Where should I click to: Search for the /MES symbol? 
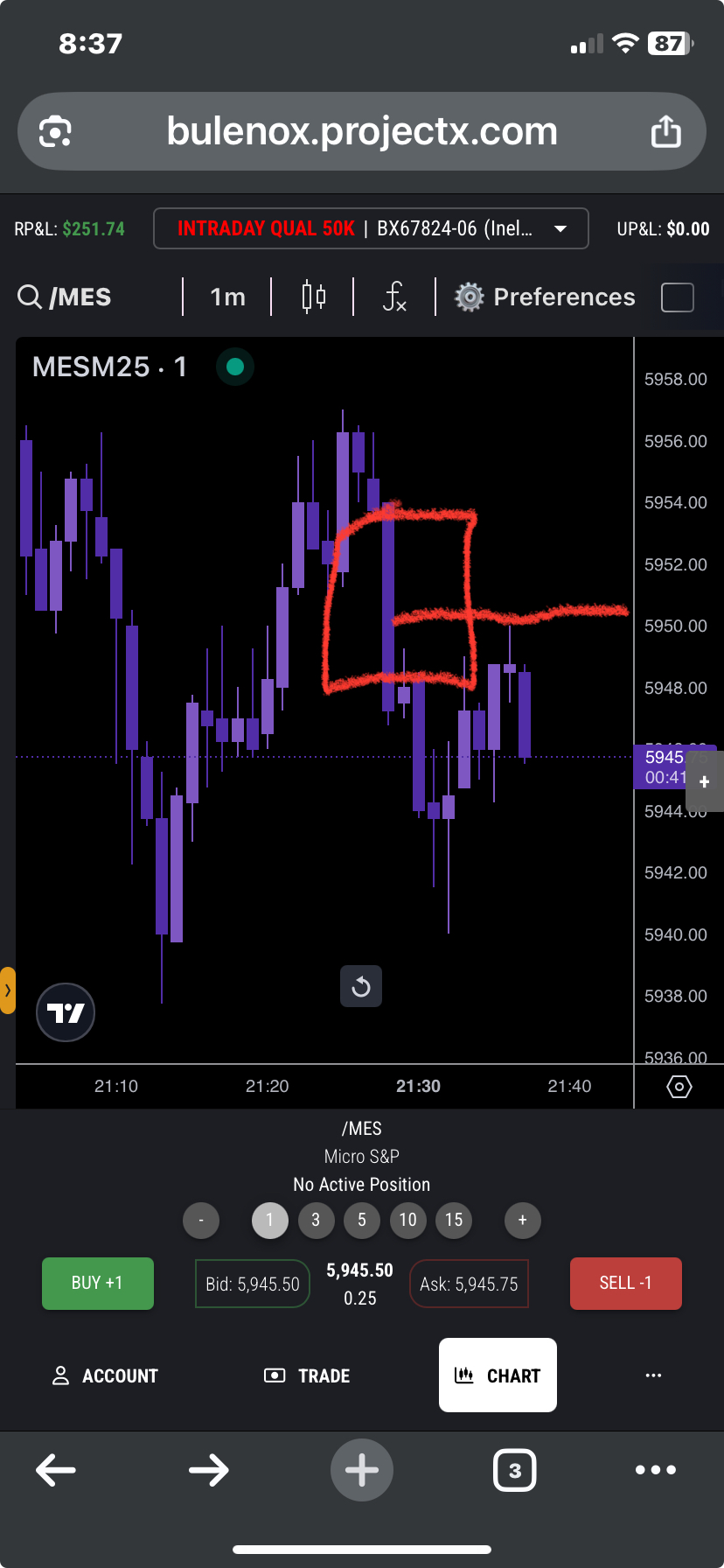point(66,297)
